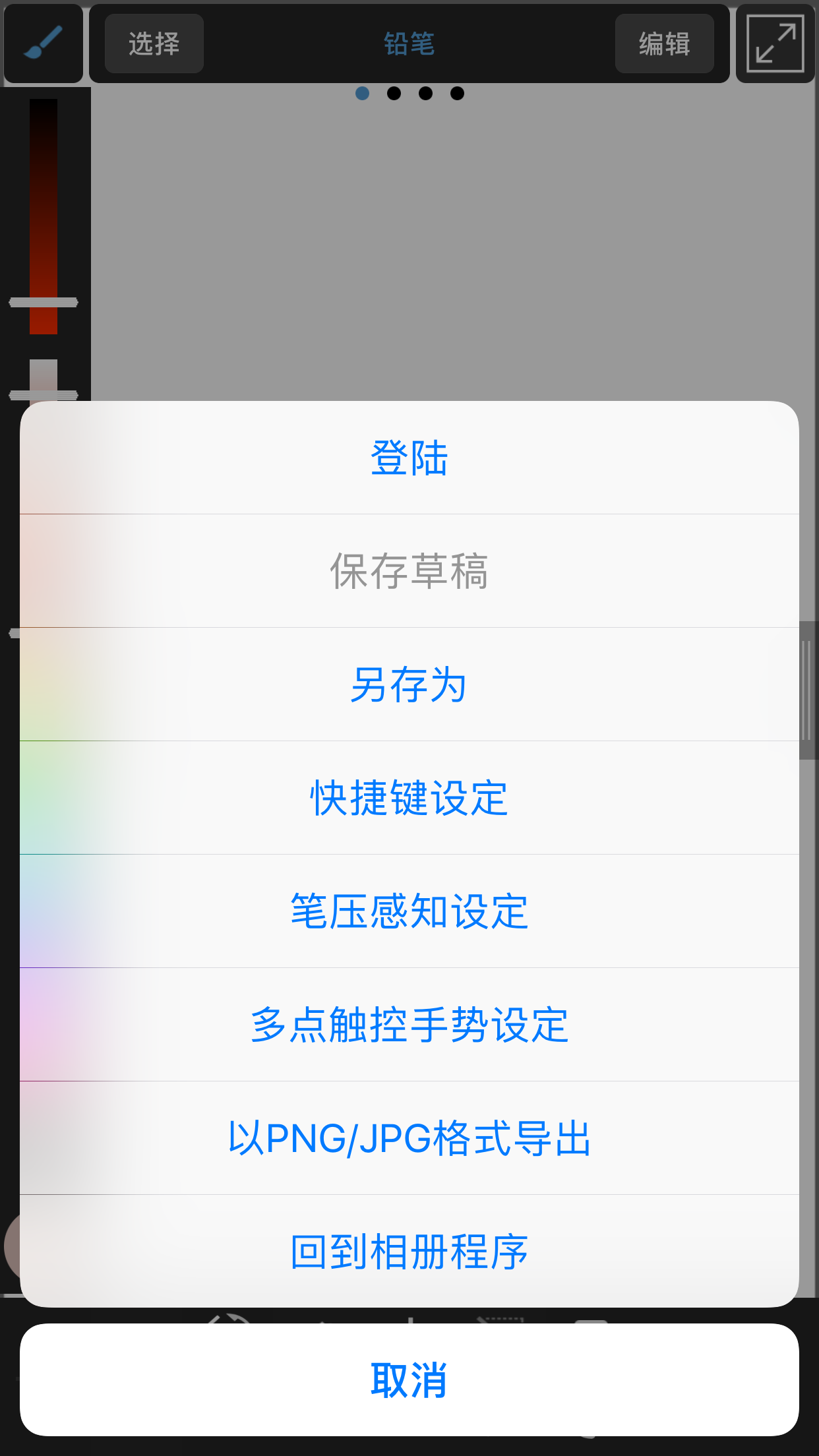Viewport: 819px width, 1456px height.
Task: Select 另存为 to save as
Action: coord(409,684)
